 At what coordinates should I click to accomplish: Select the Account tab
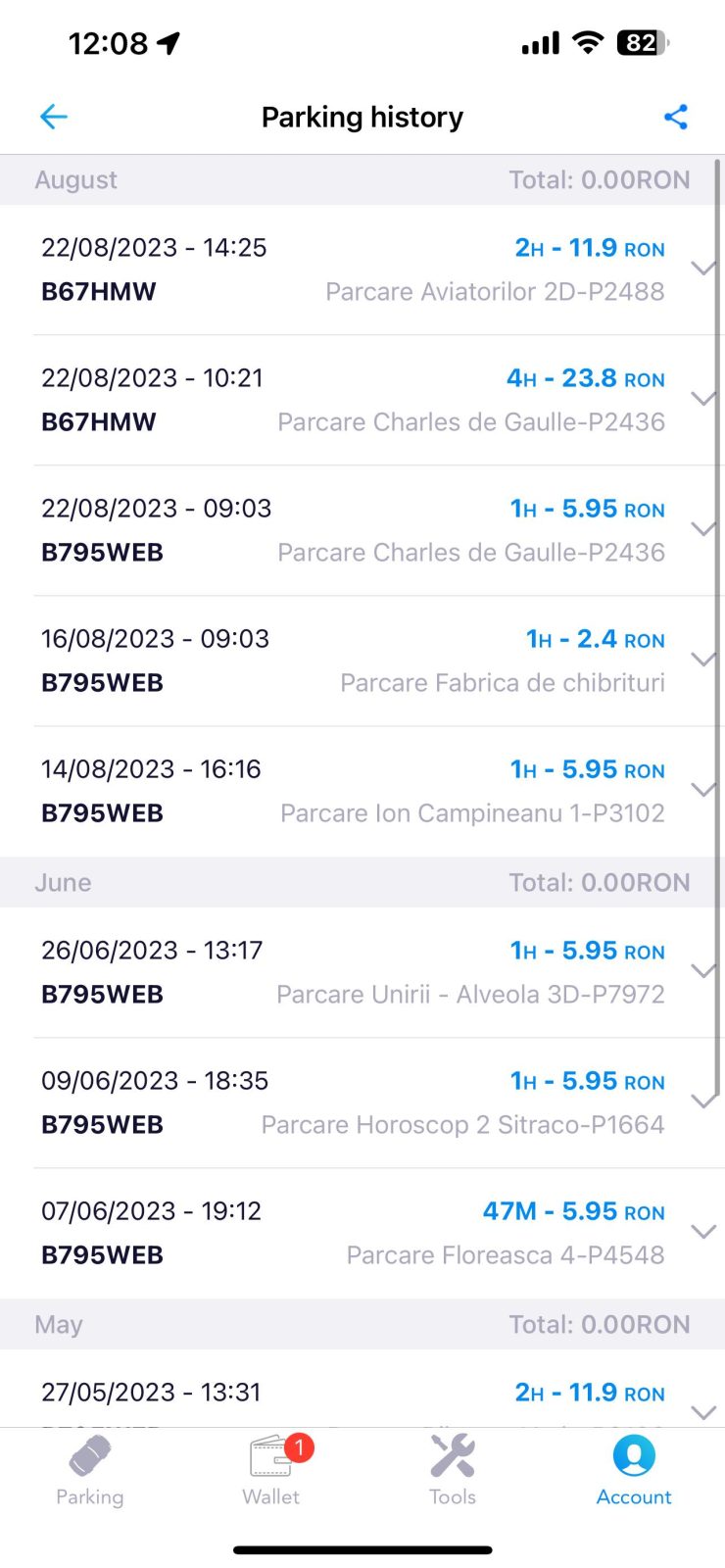634,1470
